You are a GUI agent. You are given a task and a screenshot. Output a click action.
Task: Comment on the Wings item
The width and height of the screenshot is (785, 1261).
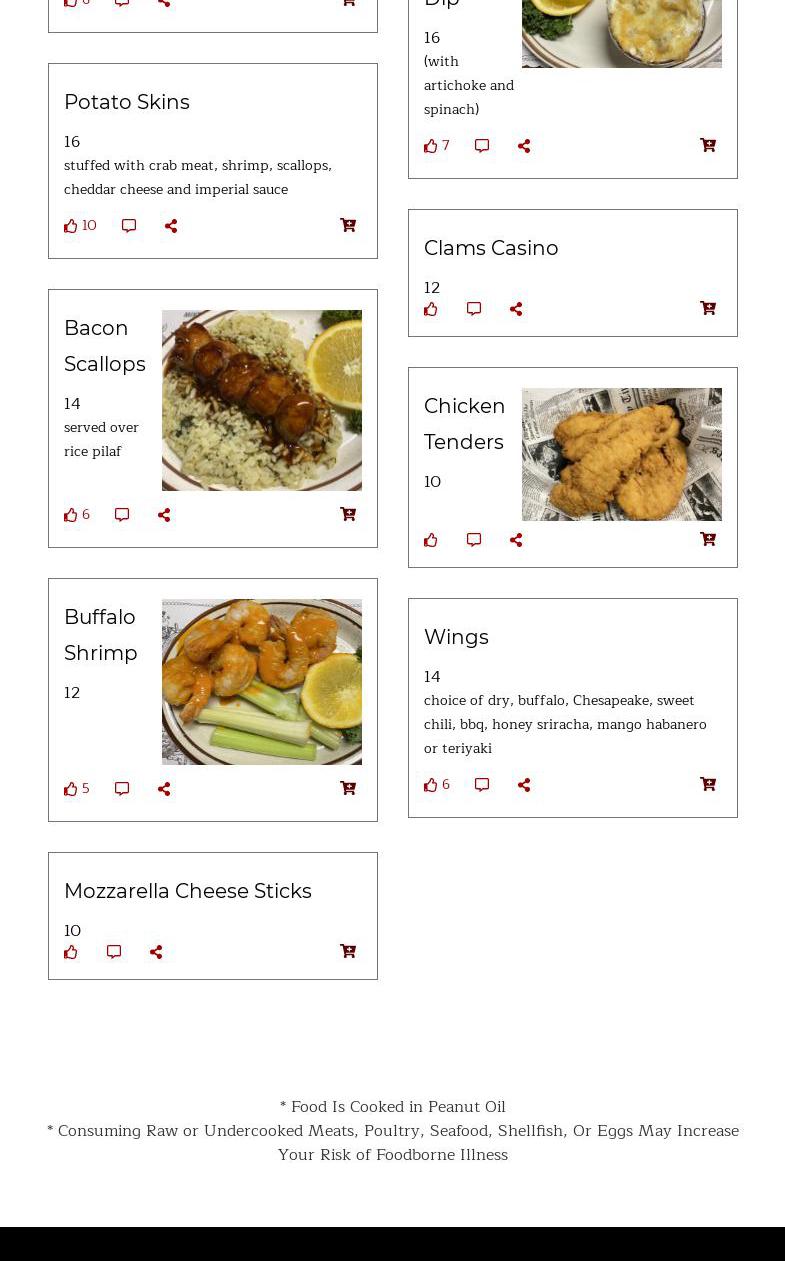[482, 785]
